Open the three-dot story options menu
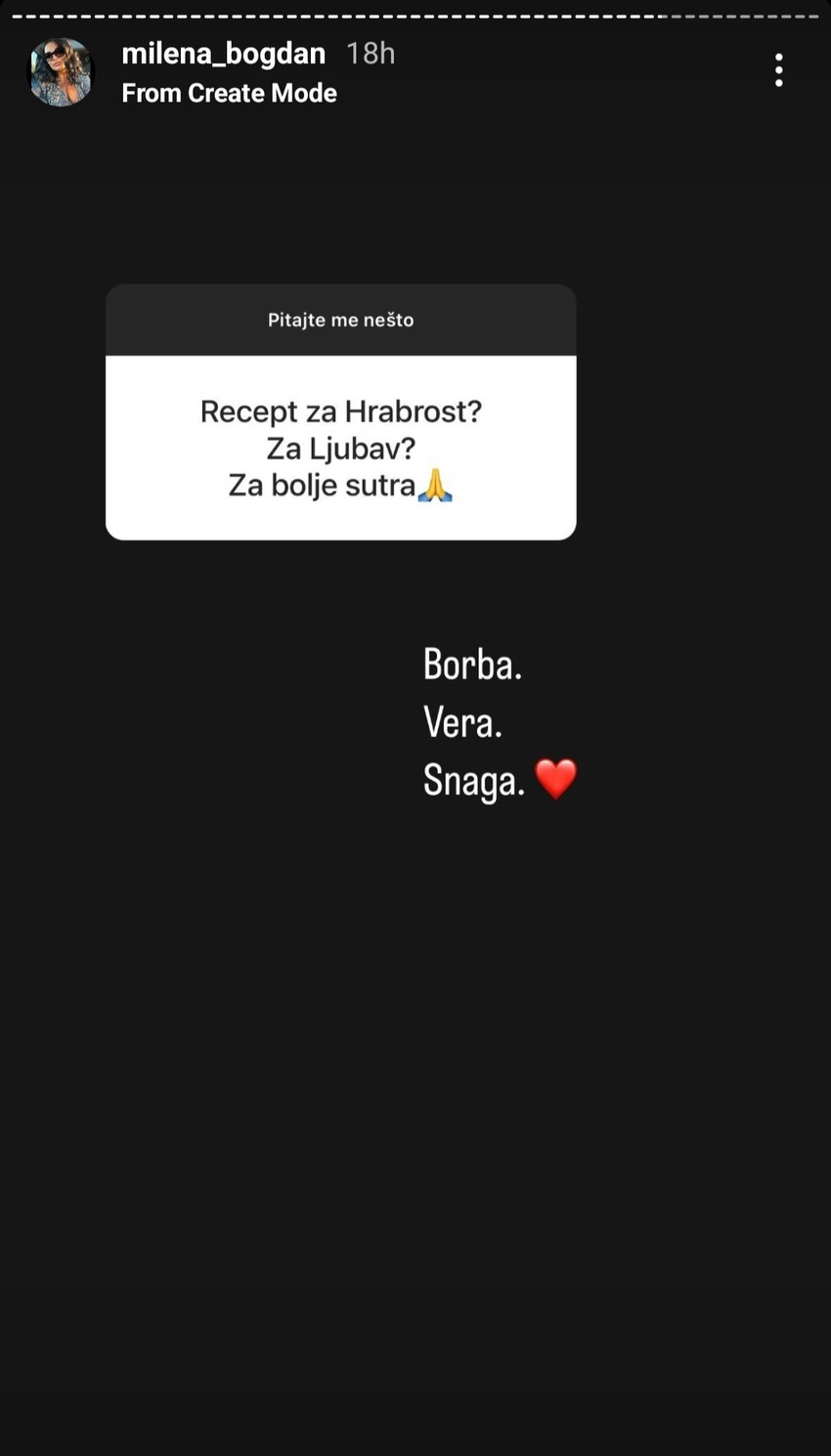 point(778,70)
